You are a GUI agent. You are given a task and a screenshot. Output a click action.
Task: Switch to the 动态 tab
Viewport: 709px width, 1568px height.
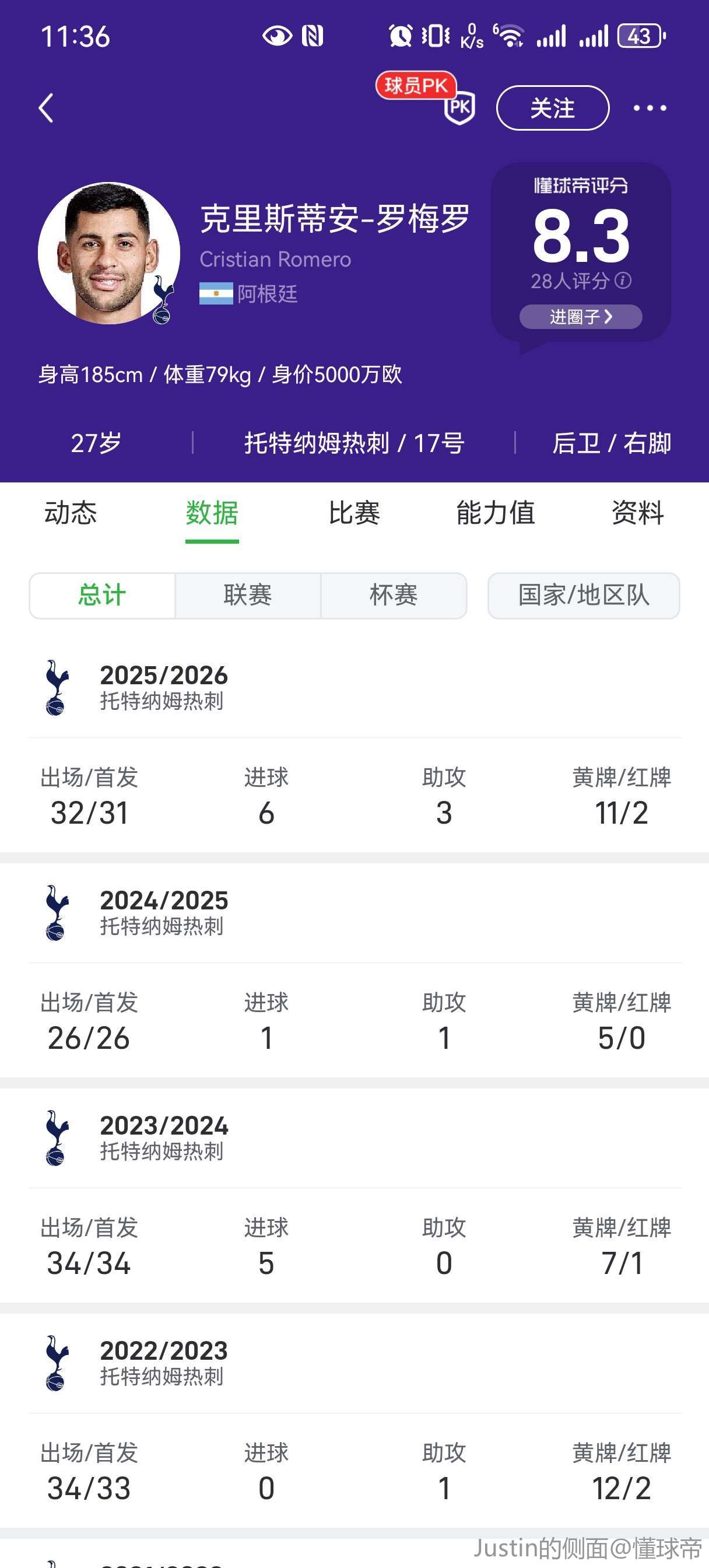tap(71, 513)
